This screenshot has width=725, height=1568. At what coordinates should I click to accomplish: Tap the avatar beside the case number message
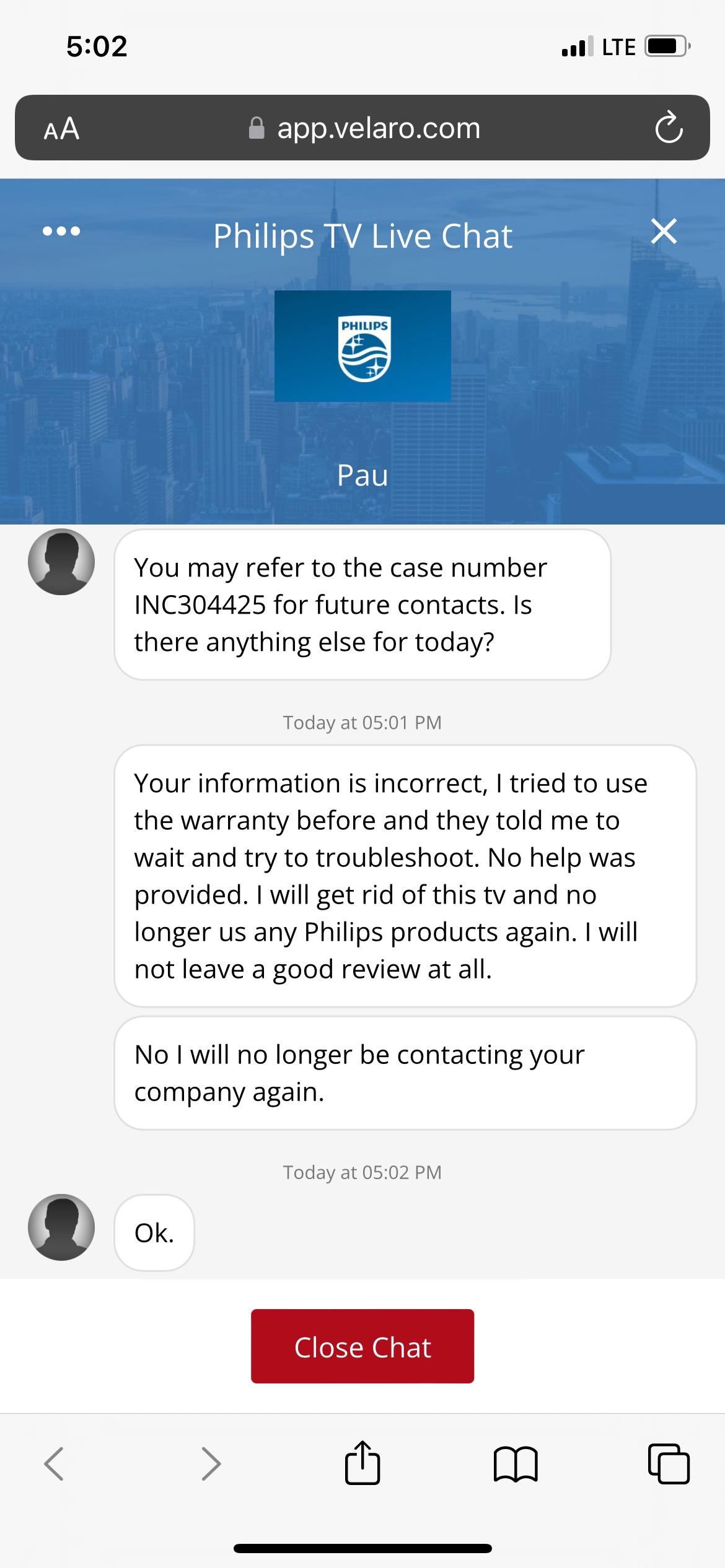point(61,562)
